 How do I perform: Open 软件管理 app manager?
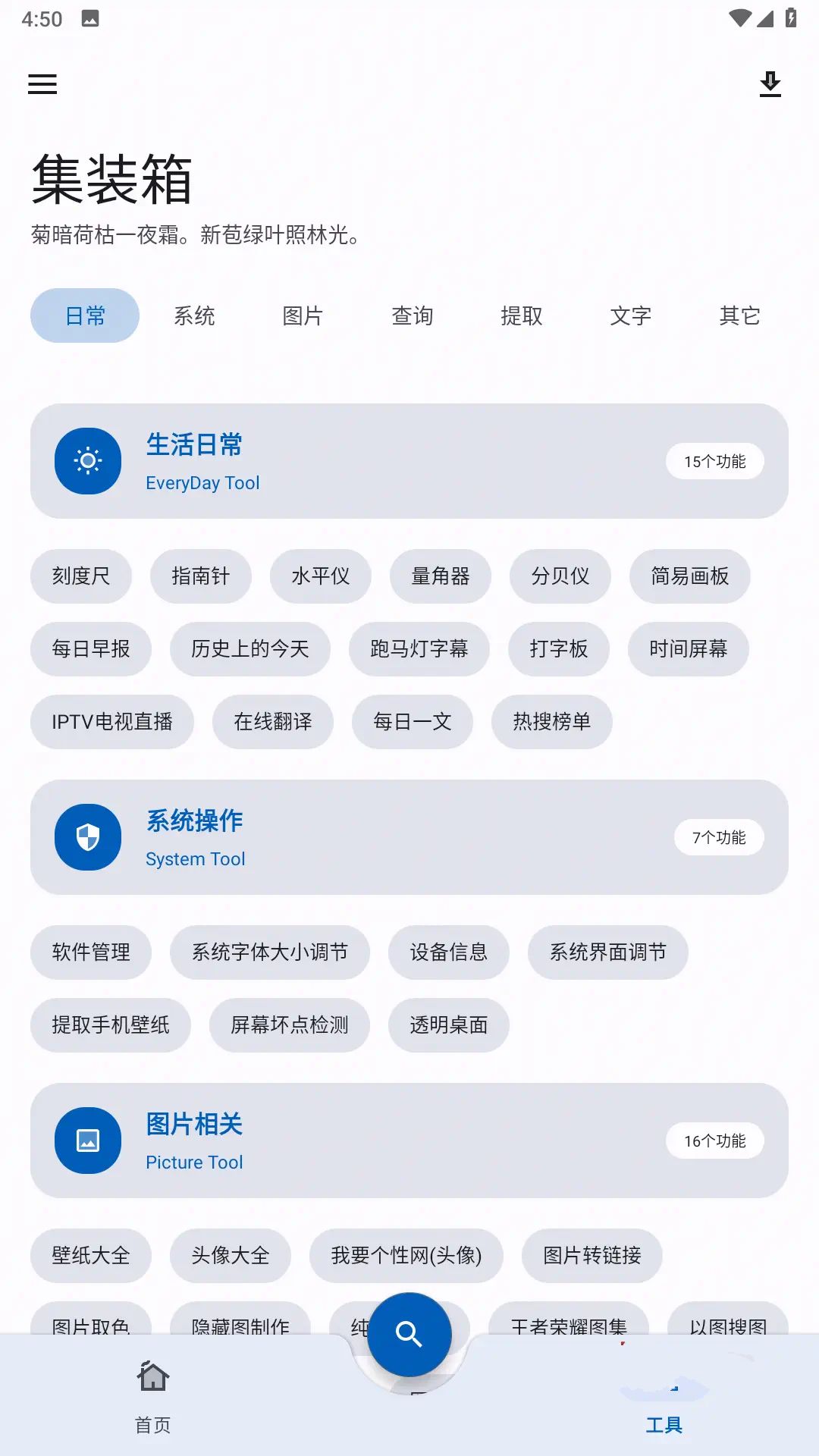[x=91, y=952]
